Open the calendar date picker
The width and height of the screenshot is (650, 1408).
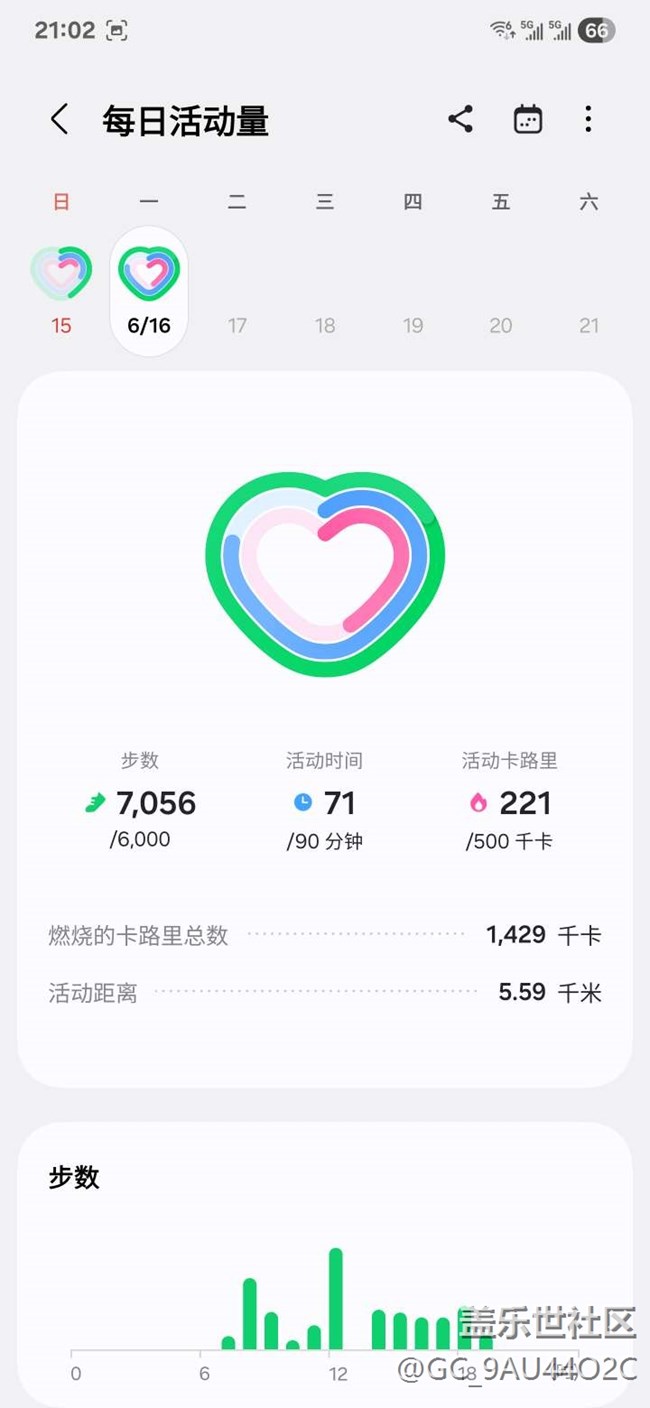pos(527,120)
